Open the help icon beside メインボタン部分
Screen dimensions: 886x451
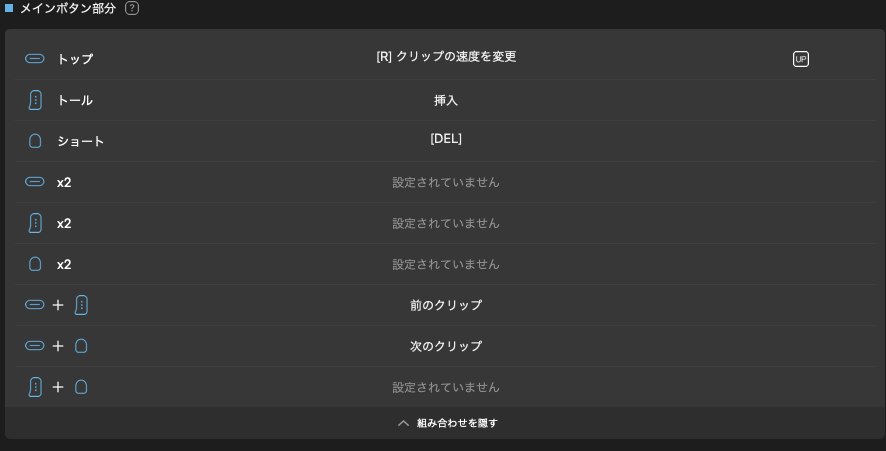point(132,8)
